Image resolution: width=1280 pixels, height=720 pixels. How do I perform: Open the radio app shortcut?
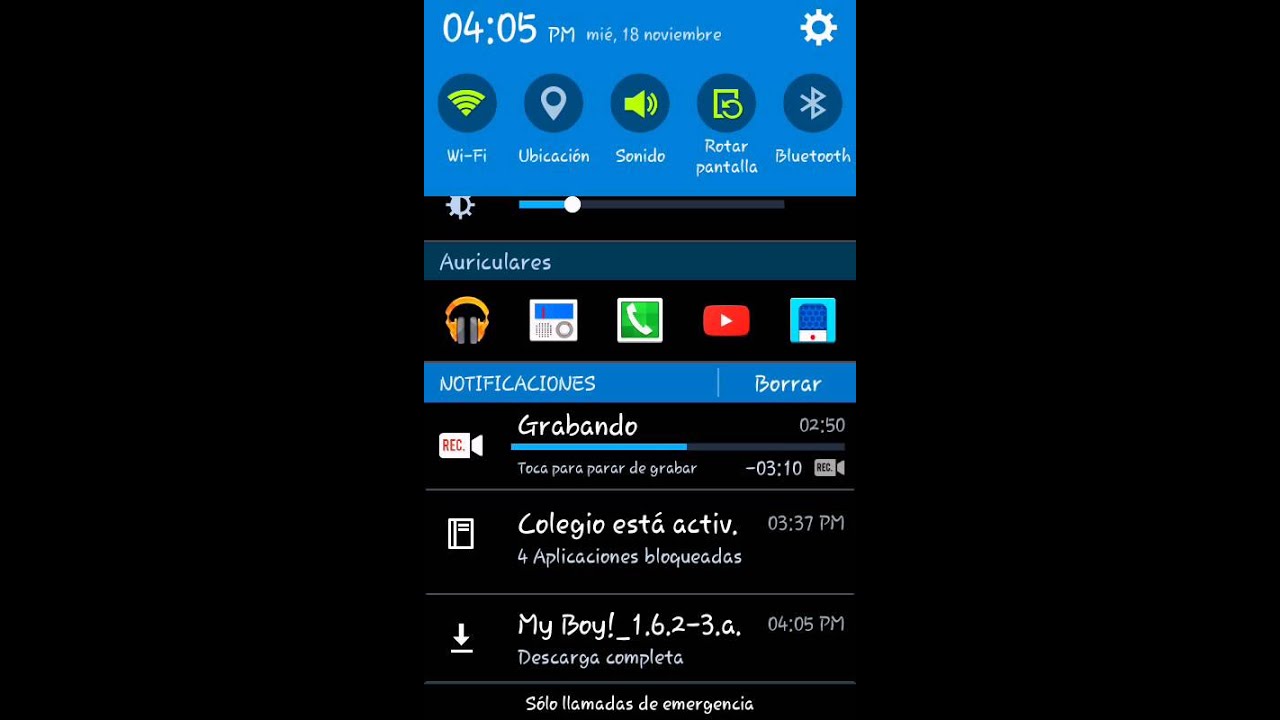click(x=553, y=321)
